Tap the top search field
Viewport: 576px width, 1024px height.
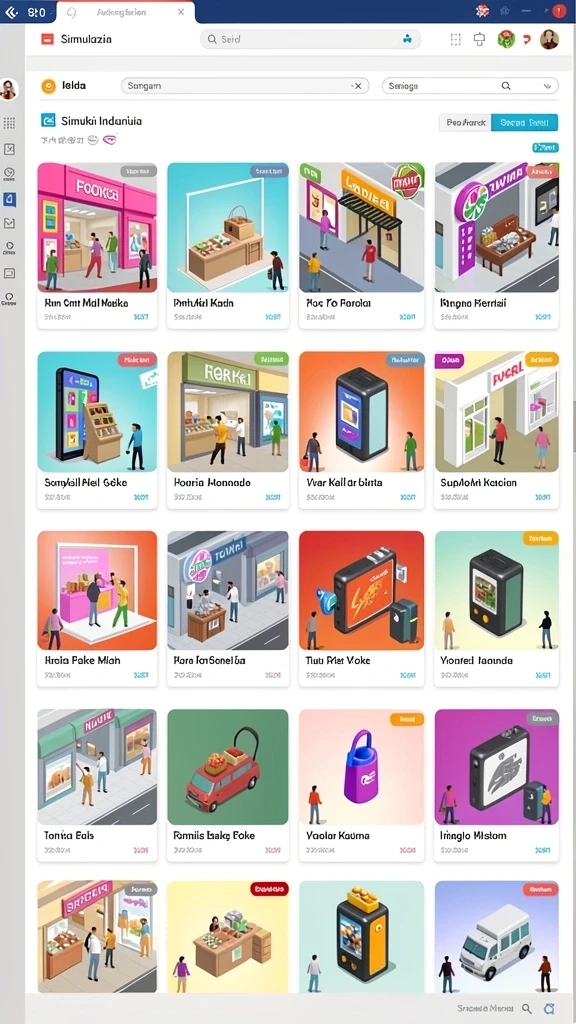click(x=310, y=39)
